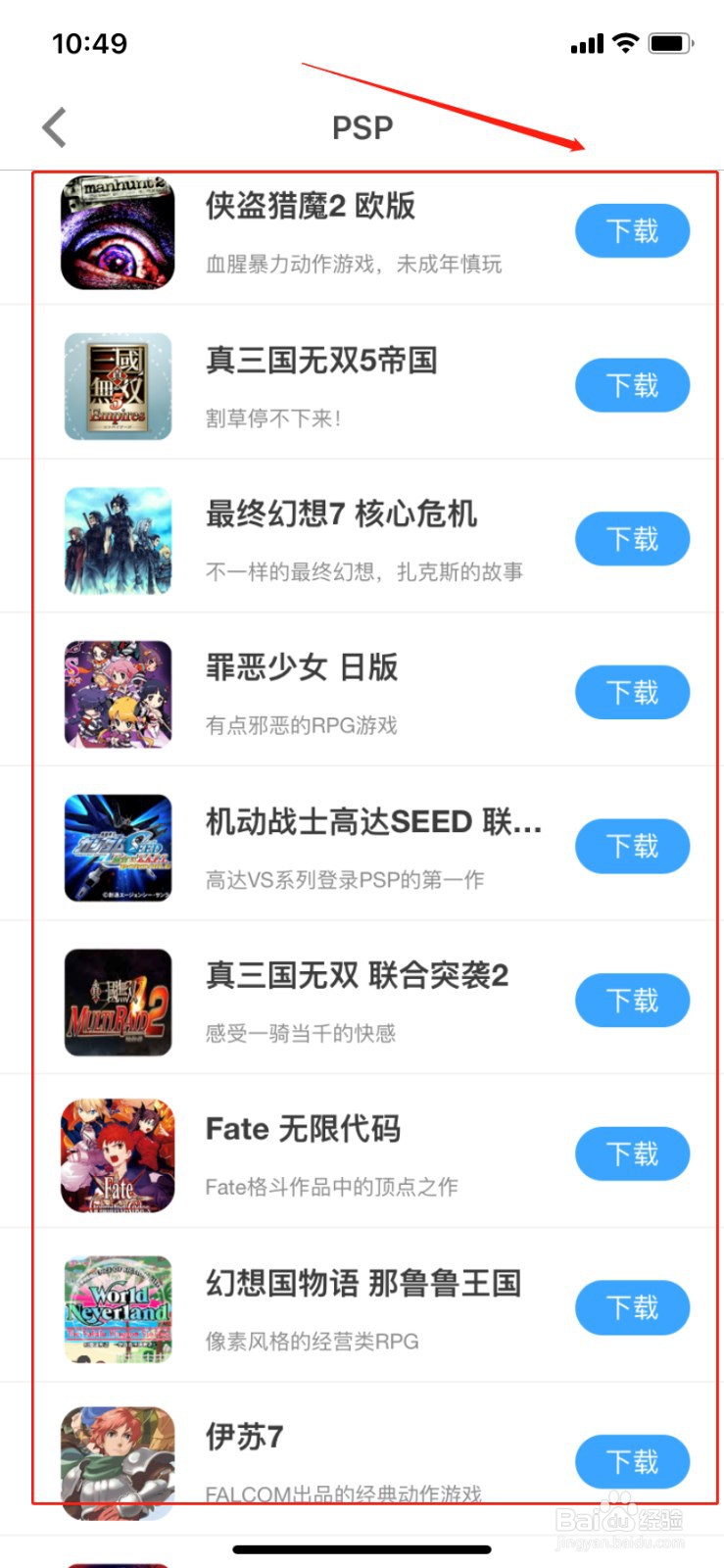
Task: Open the 幻想国物语 那鲁鲁王国 row
Action: [x=362, y=1304]
